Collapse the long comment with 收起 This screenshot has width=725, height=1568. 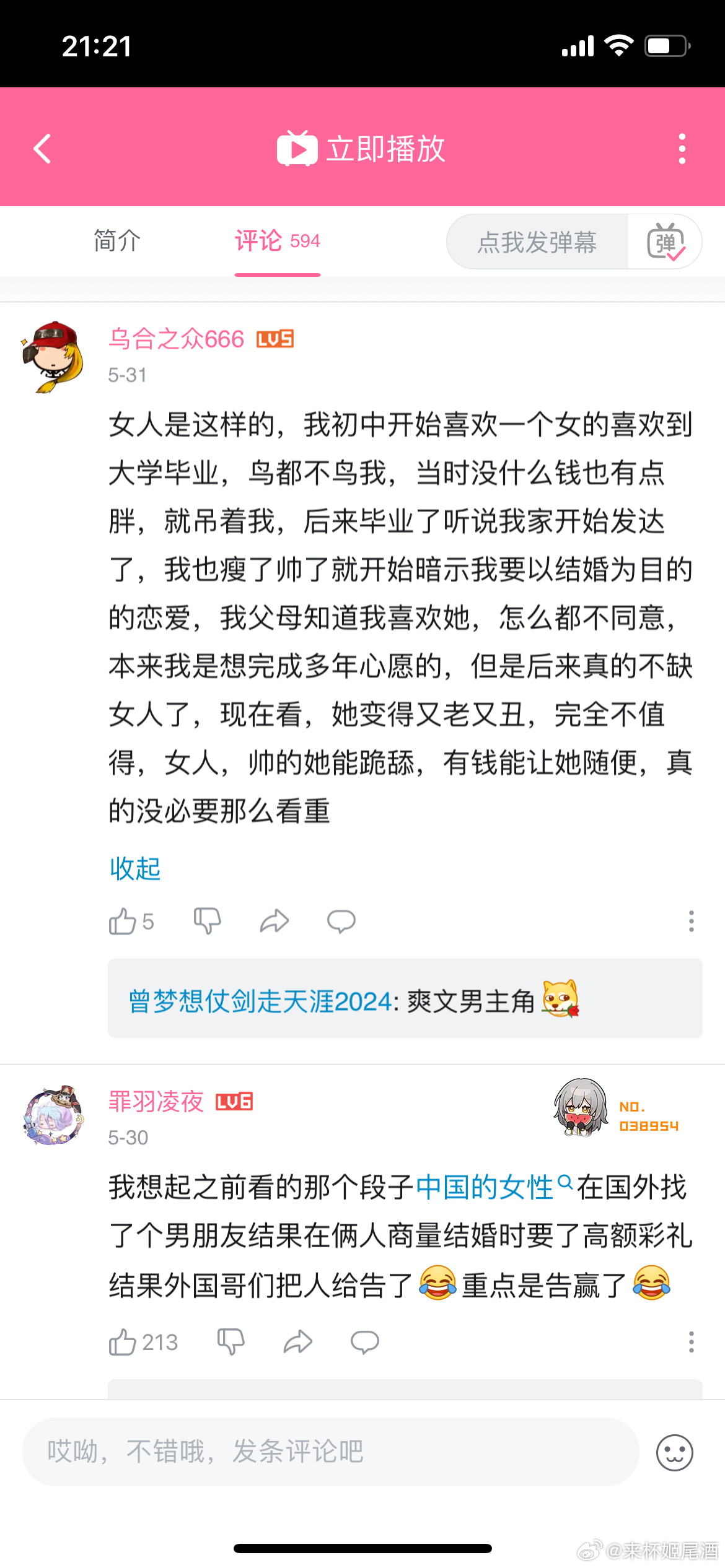pos(135,868)
